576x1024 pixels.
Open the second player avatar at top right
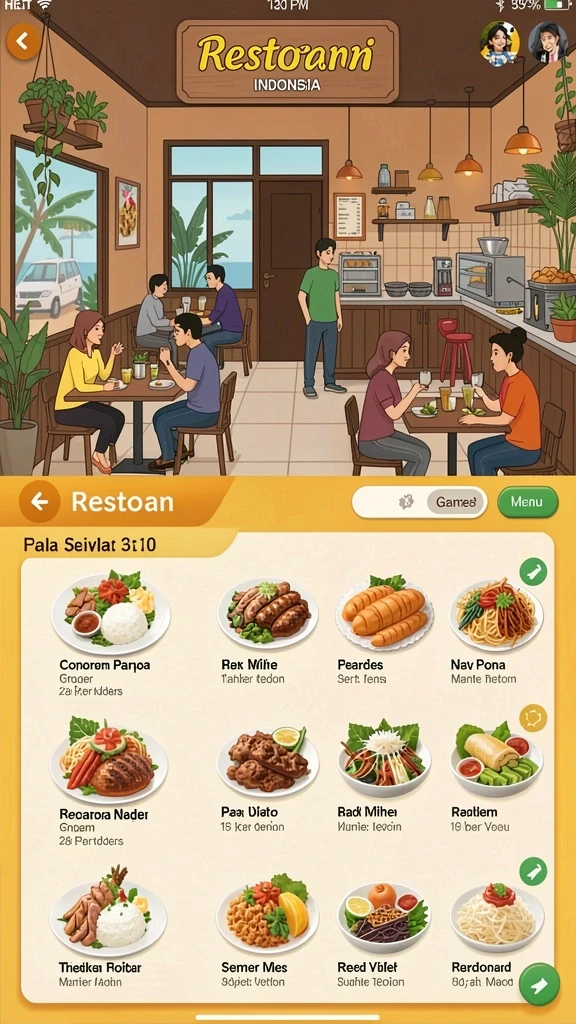click(x=547, y=42)
